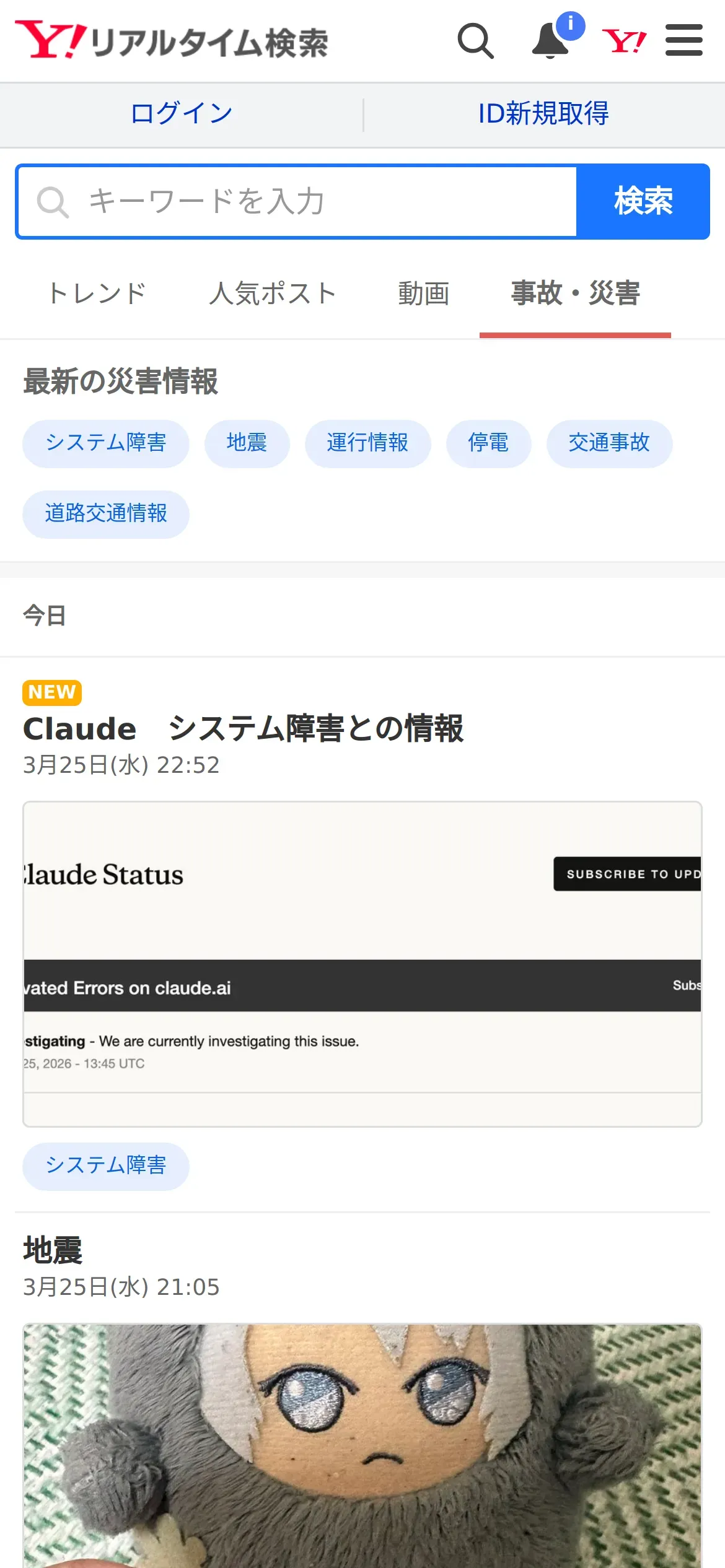Tap the search magnifier icon in header

475,41
